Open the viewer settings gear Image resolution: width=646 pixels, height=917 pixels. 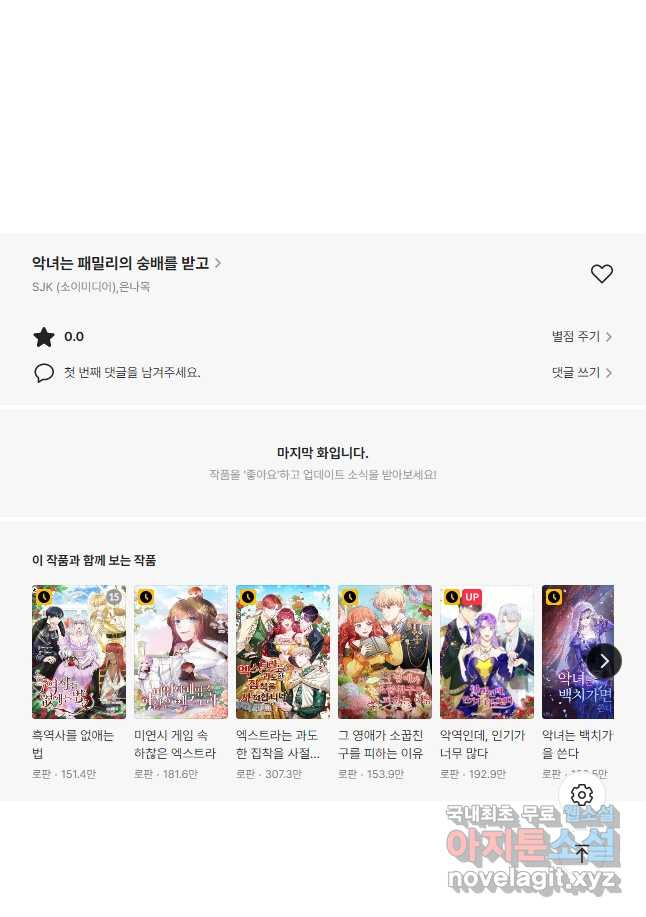[x=582, y=795]
